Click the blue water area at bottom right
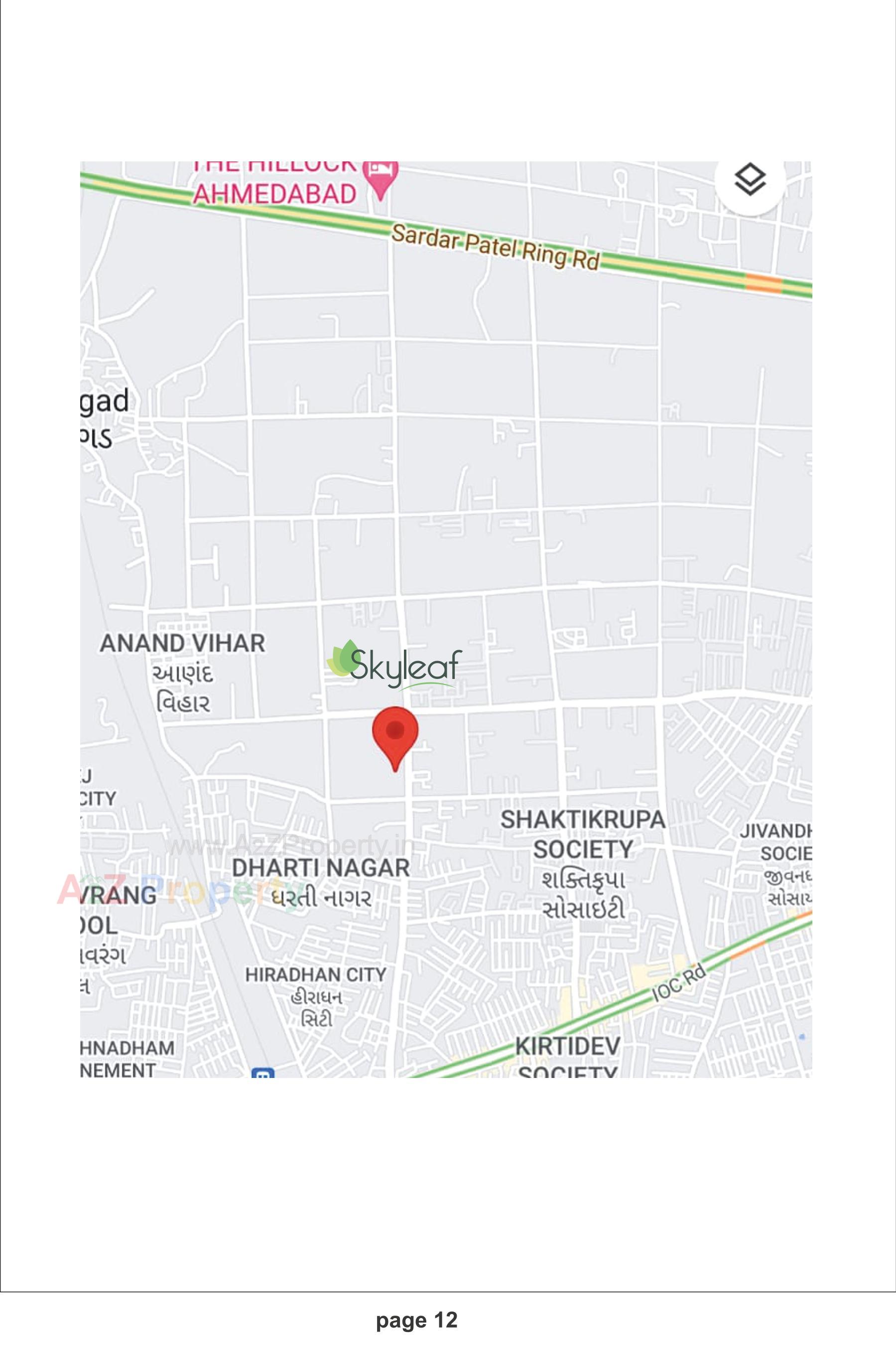 point(802,1038)
